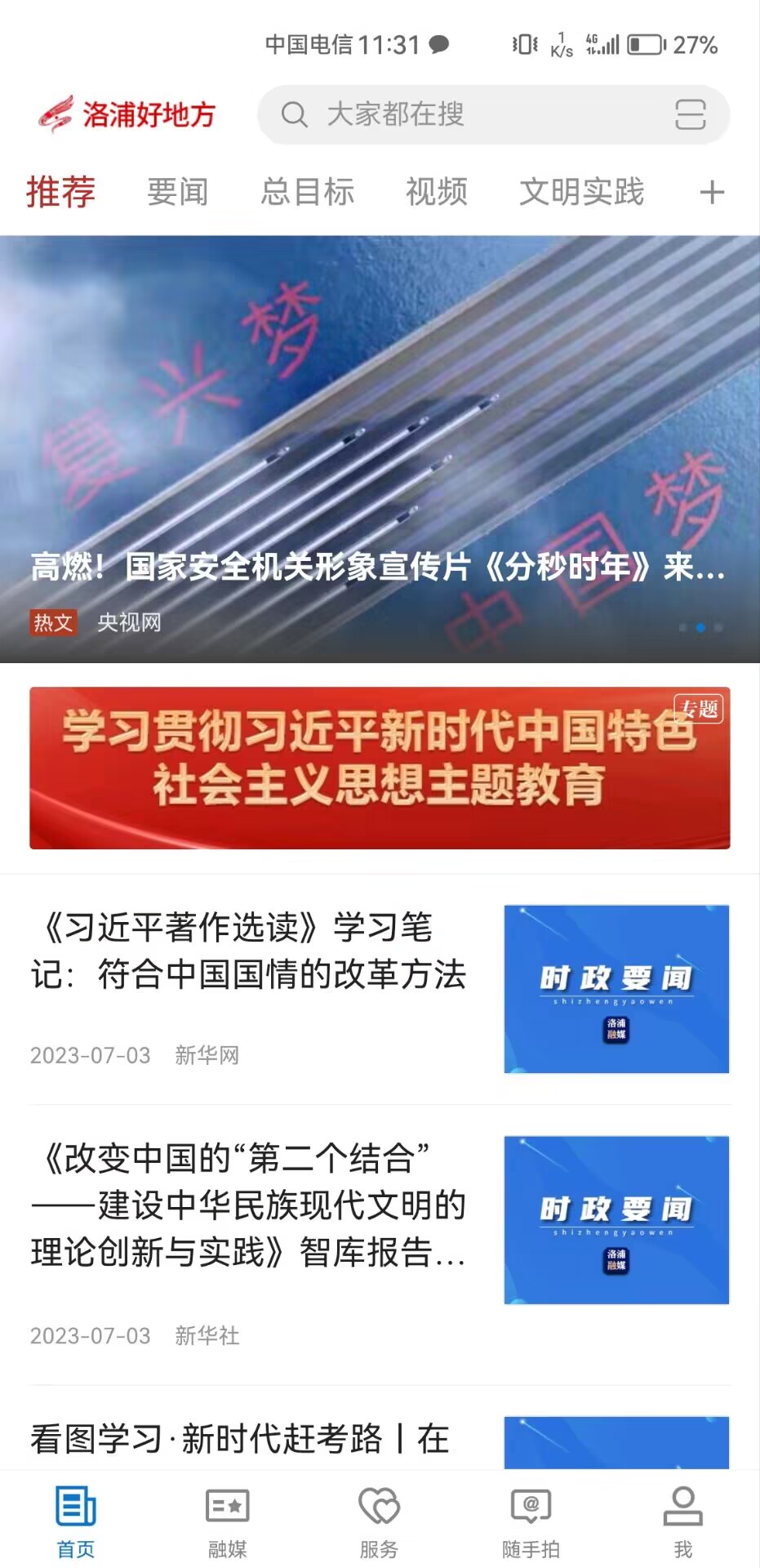Switch to 文明实践 channel

[x=582, y=192]
